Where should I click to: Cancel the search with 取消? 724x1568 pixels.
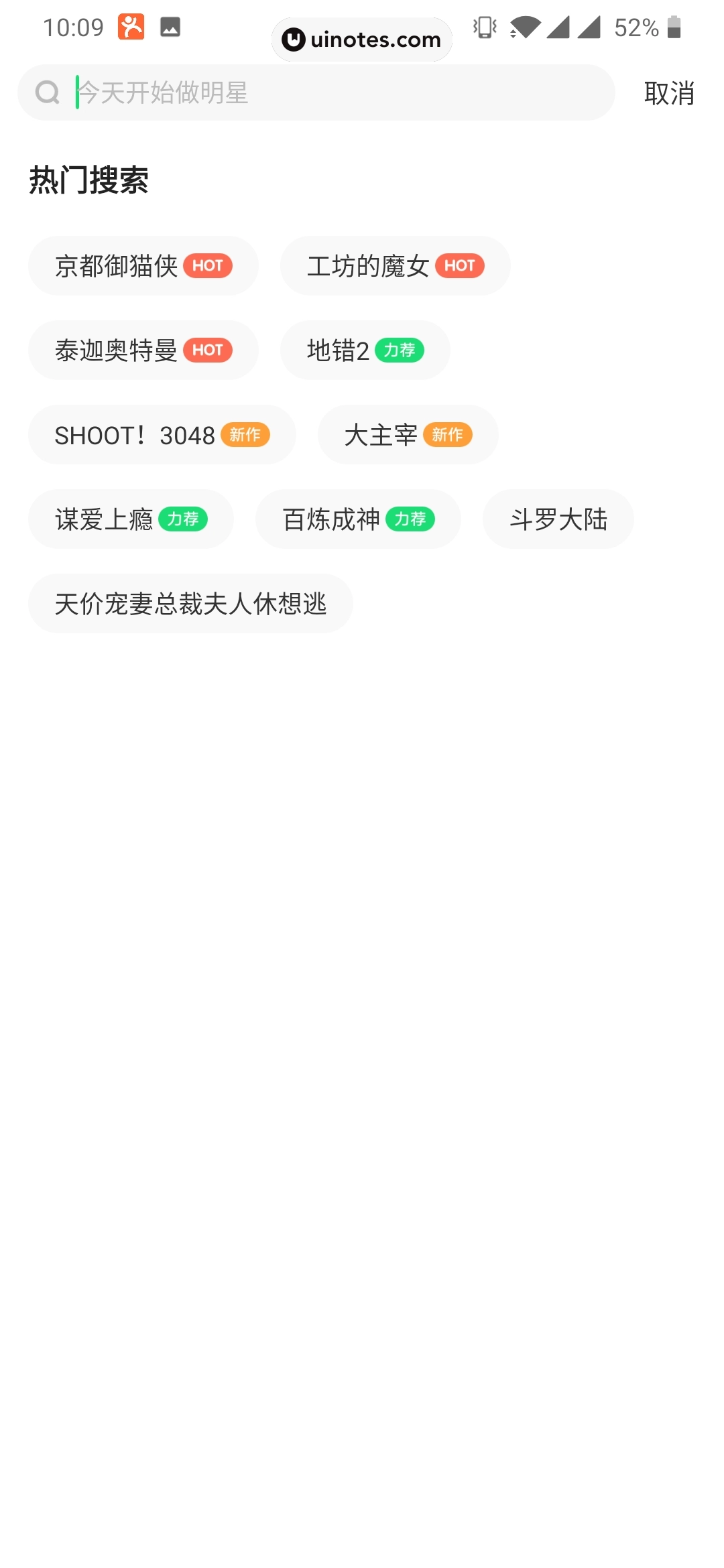click(668, 93)
